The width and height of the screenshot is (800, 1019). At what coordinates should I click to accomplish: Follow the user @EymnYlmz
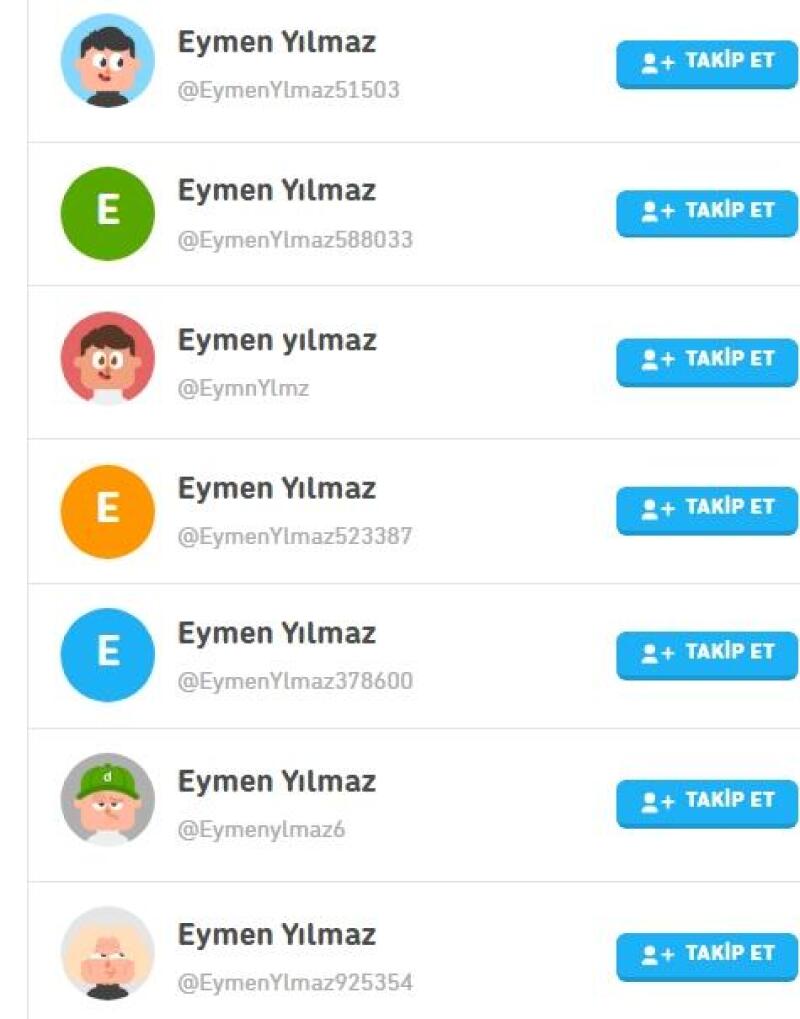tap(707, 359)
